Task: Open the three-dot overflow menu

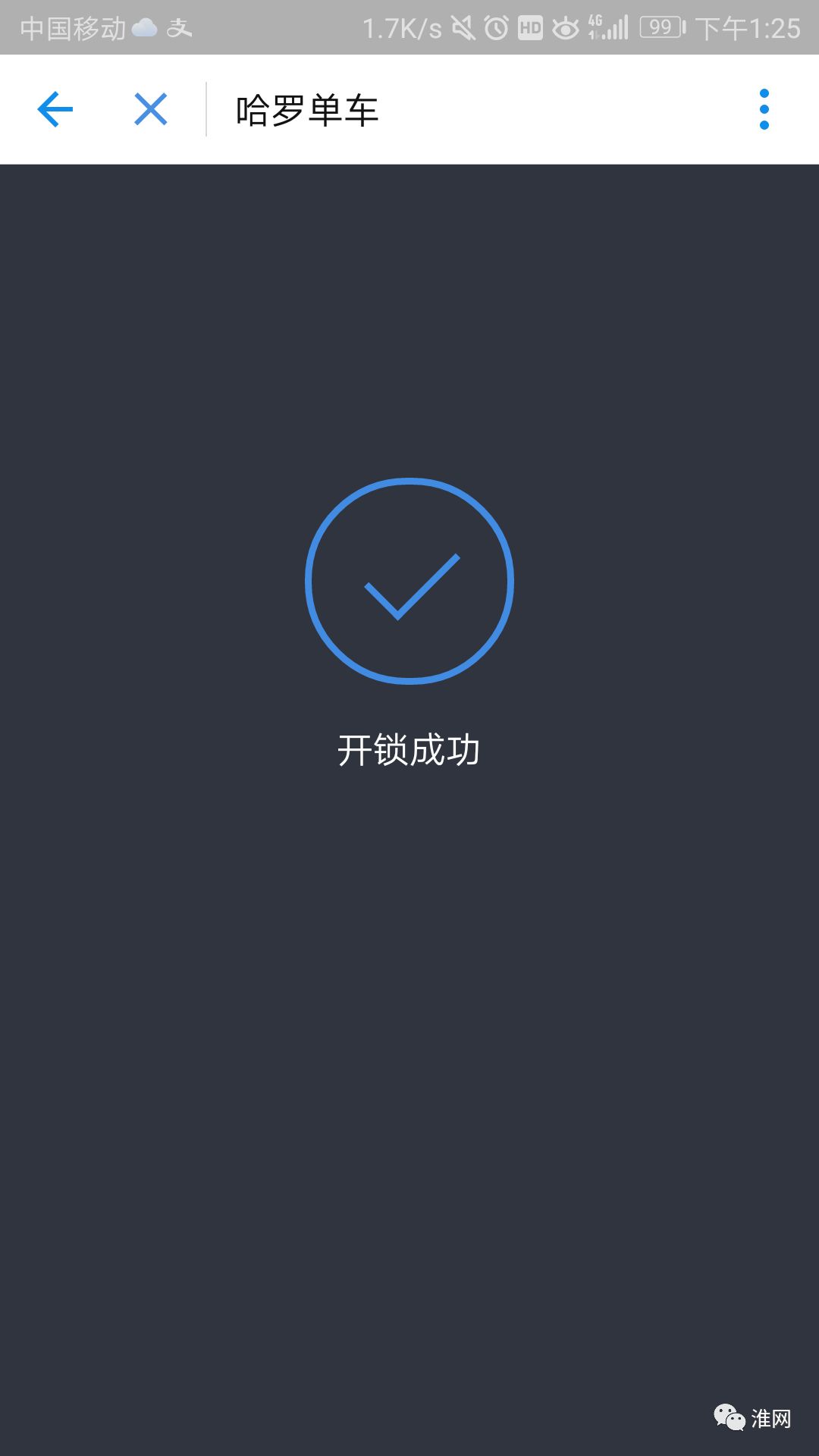Action: click(764, 108)
